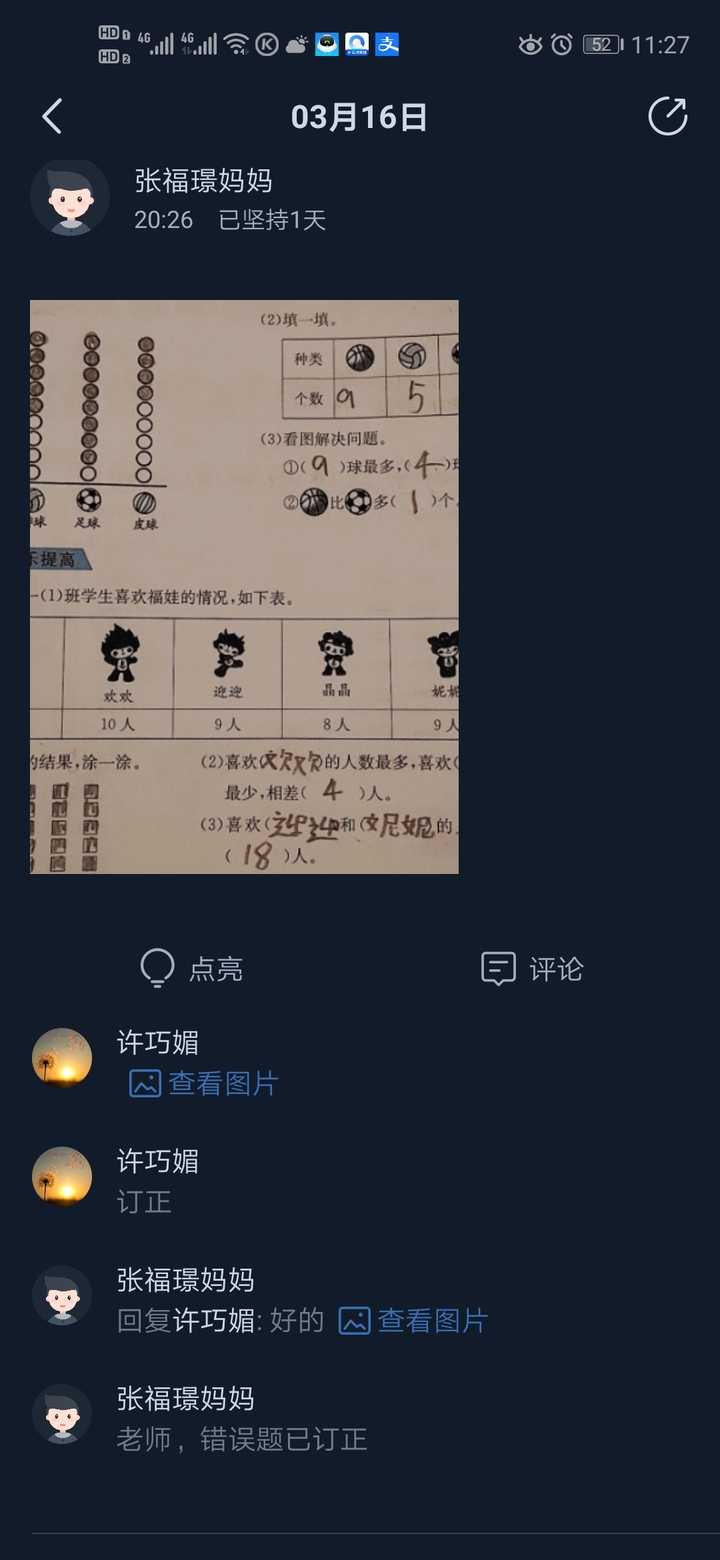The width and height of the screenshot is (720, 1560).
Task: Open the homework photo thumbnail
Action: coord(244,587)
